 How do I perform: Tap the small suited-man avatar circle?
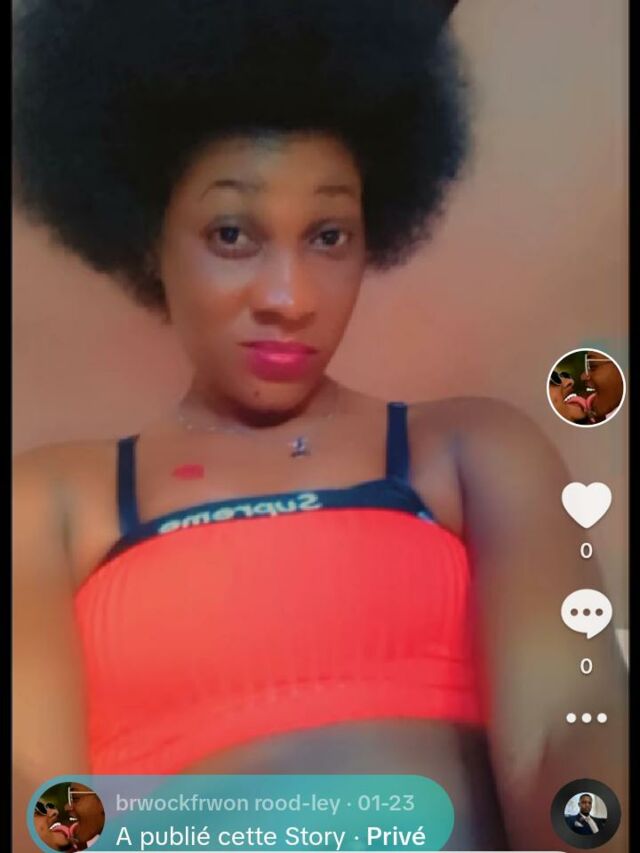[586, 814]
